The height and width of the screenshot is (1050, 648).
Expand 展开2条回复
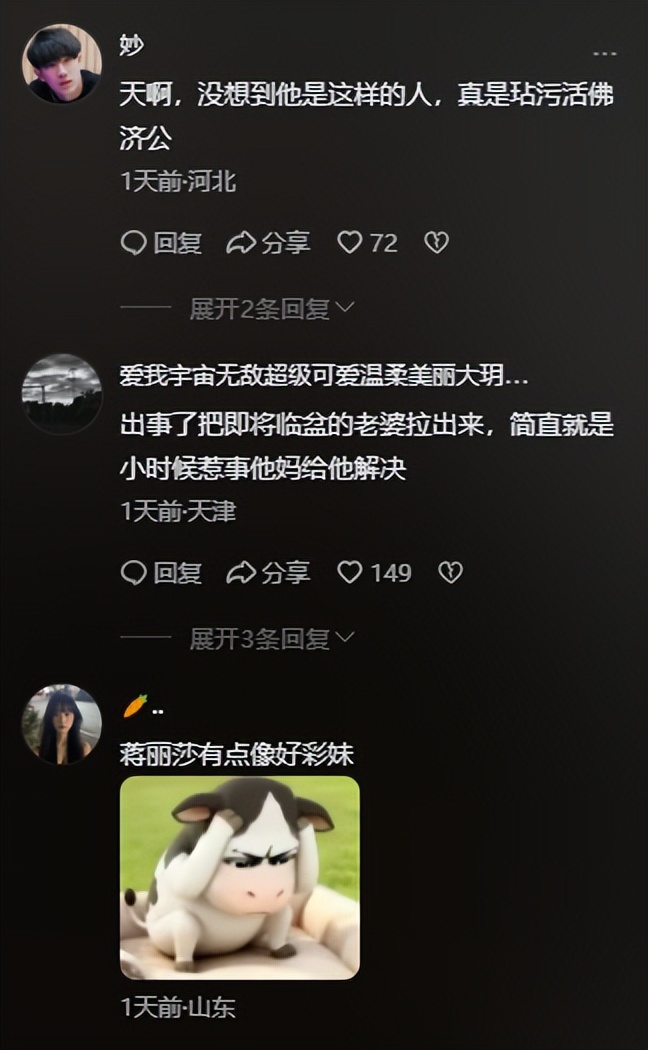pyautogui.click(x=271, y=309)
